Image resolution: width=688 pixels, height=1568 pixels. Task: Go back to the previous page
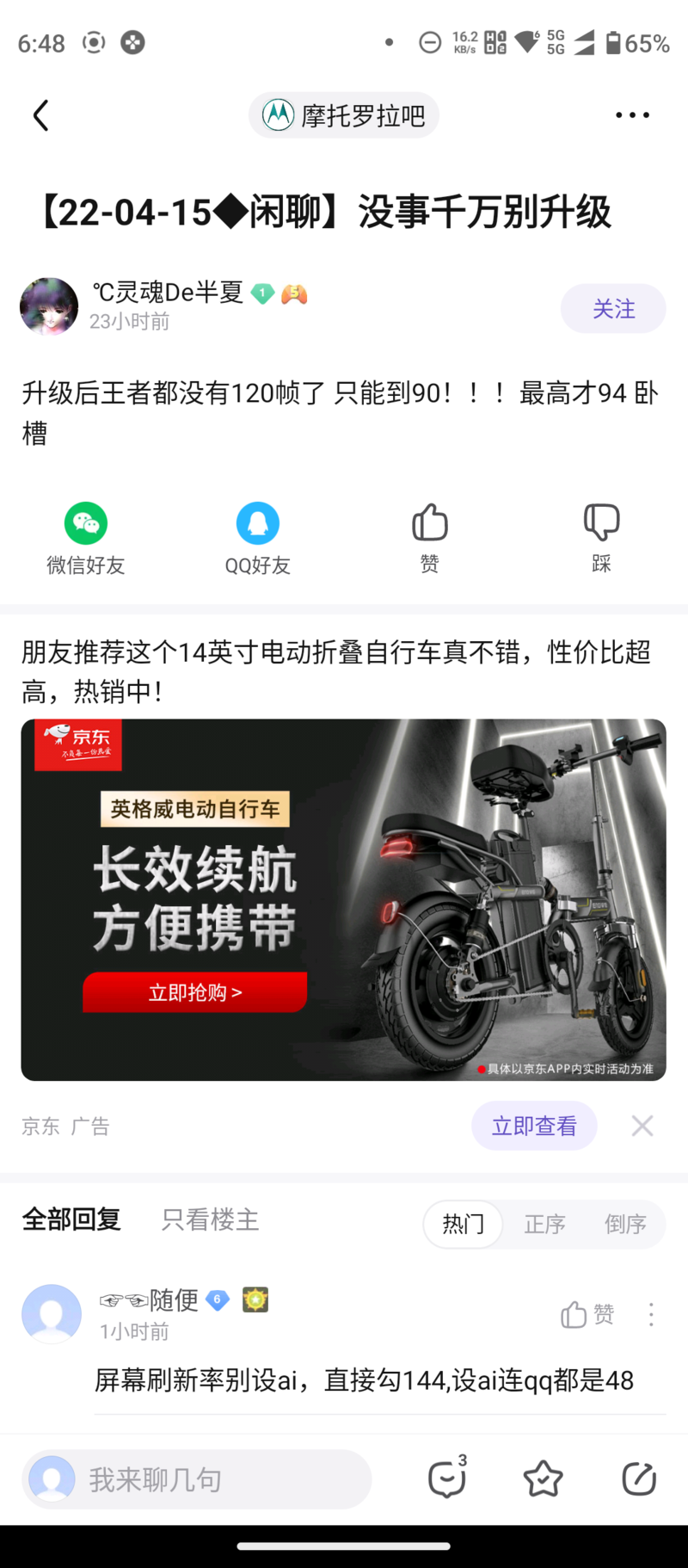(x=40, y=115)
